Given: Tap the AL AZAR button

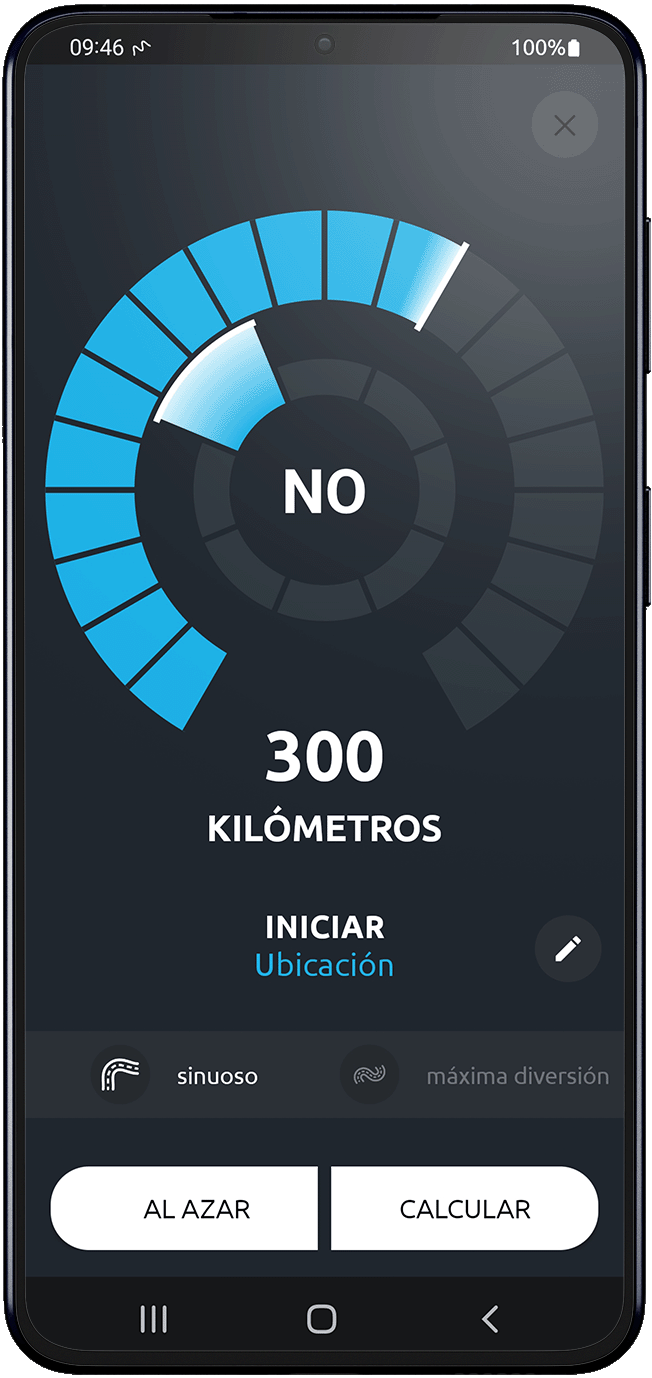Looking at the screenshot, I should [184, 1209].
